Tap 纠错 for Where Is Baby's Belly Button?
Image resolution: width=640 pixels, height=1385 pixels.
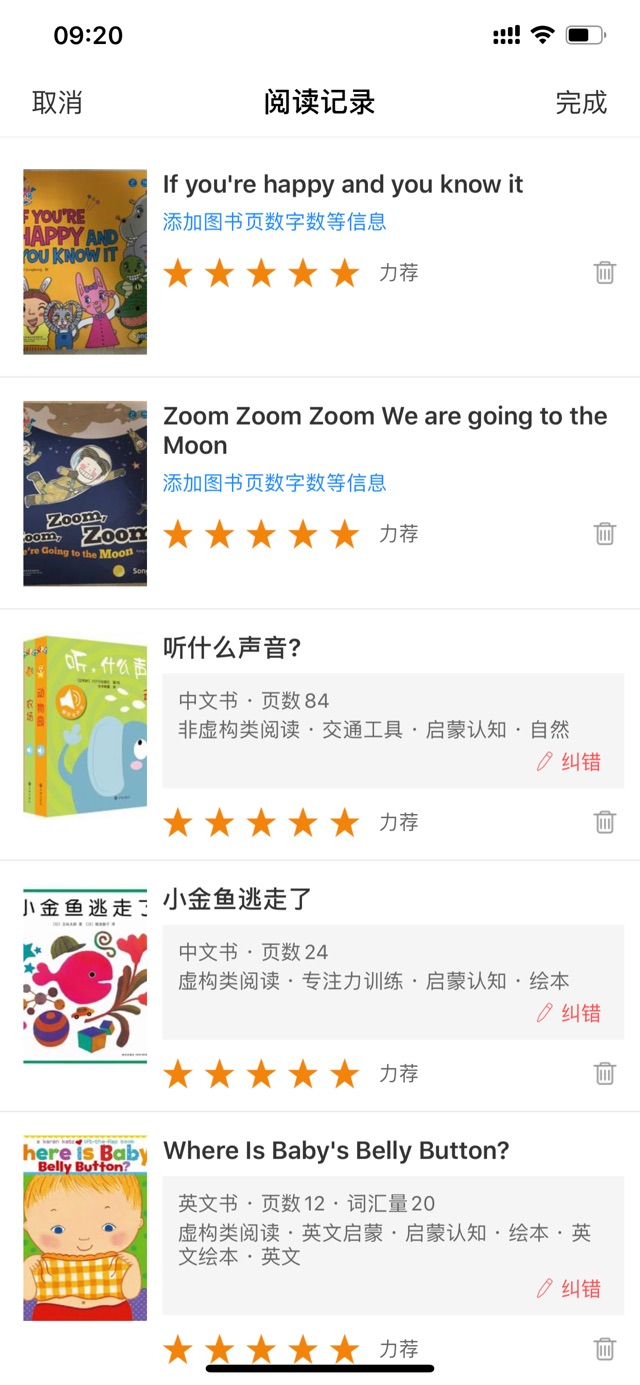coord(569,1288)
